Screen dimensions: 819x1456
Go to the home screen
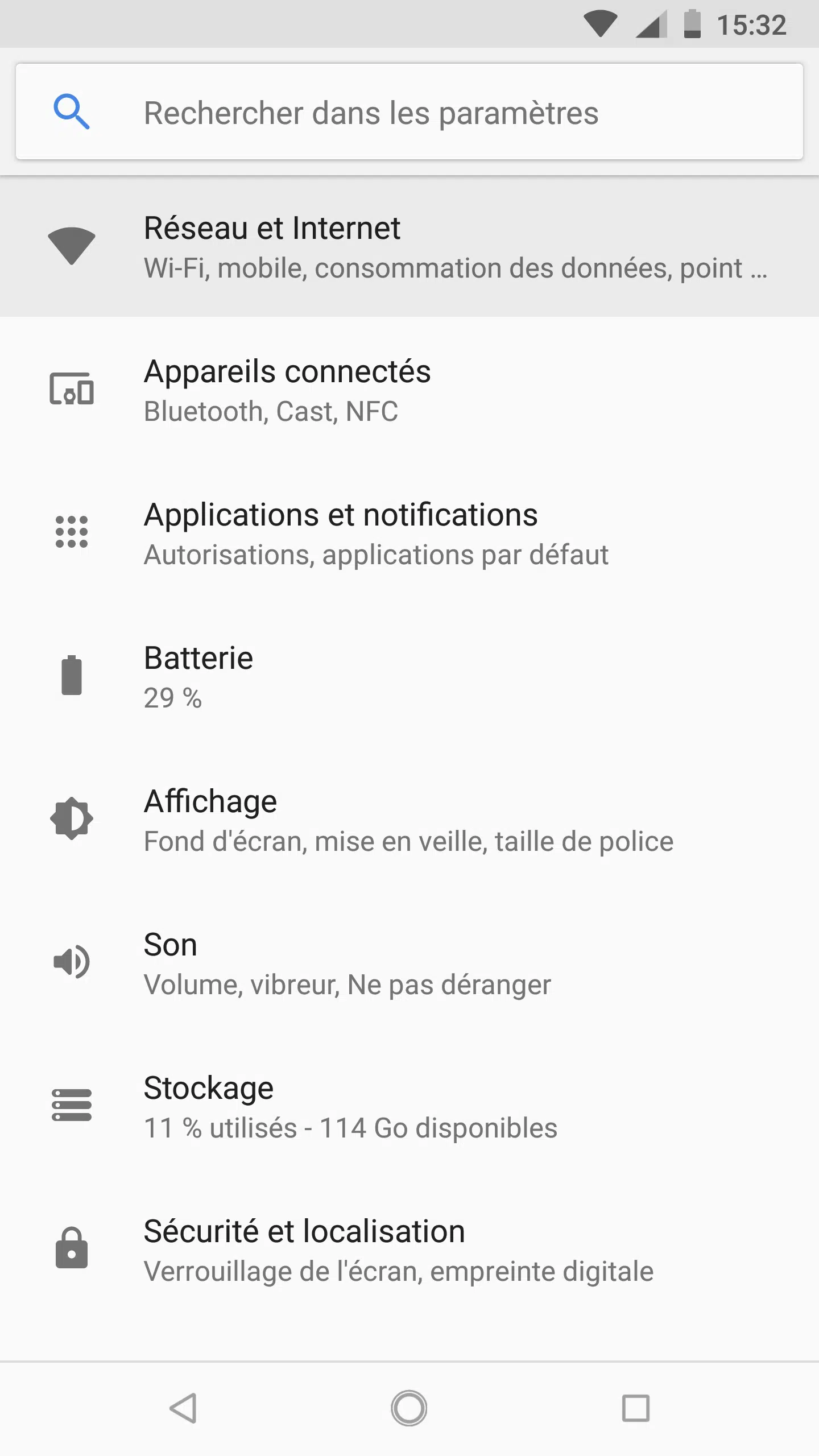(409, 1408)
